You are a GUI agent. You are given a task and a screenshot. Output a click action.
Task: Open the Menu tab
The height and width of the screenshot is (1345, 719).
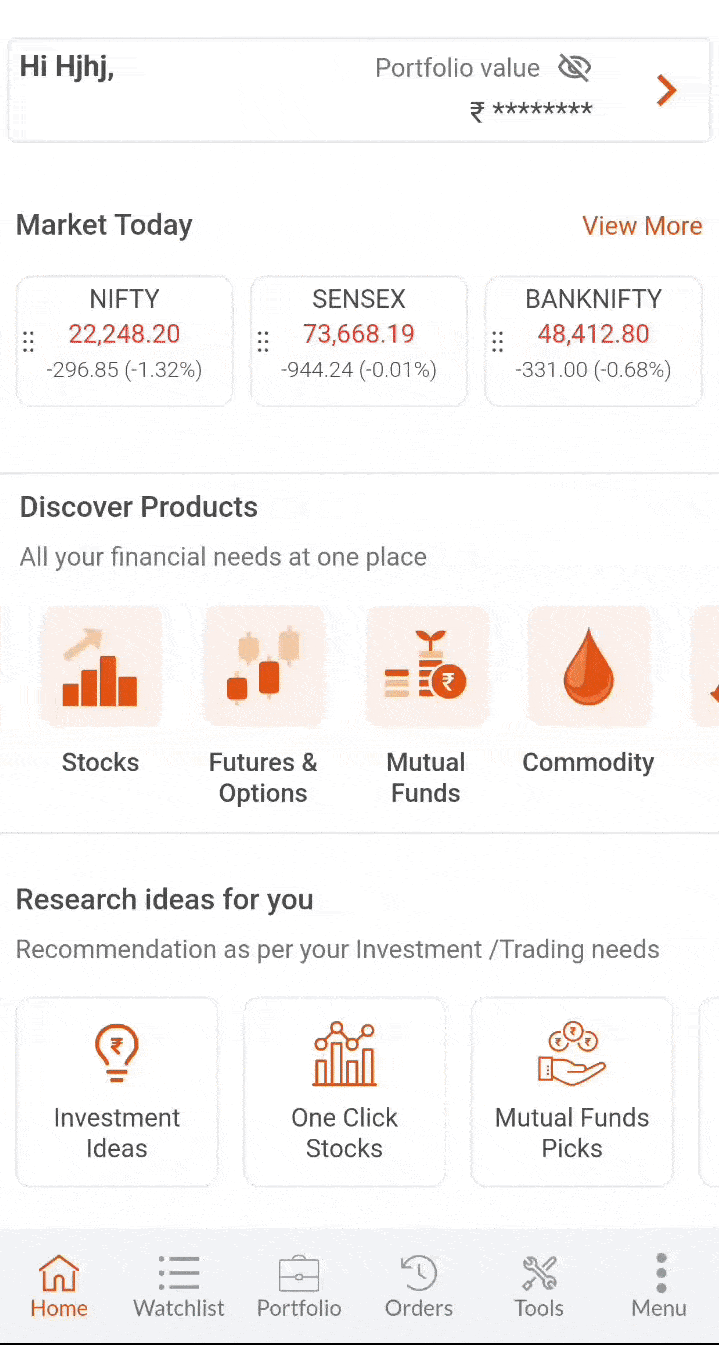pyautogui.click(x=659, y=1287)
